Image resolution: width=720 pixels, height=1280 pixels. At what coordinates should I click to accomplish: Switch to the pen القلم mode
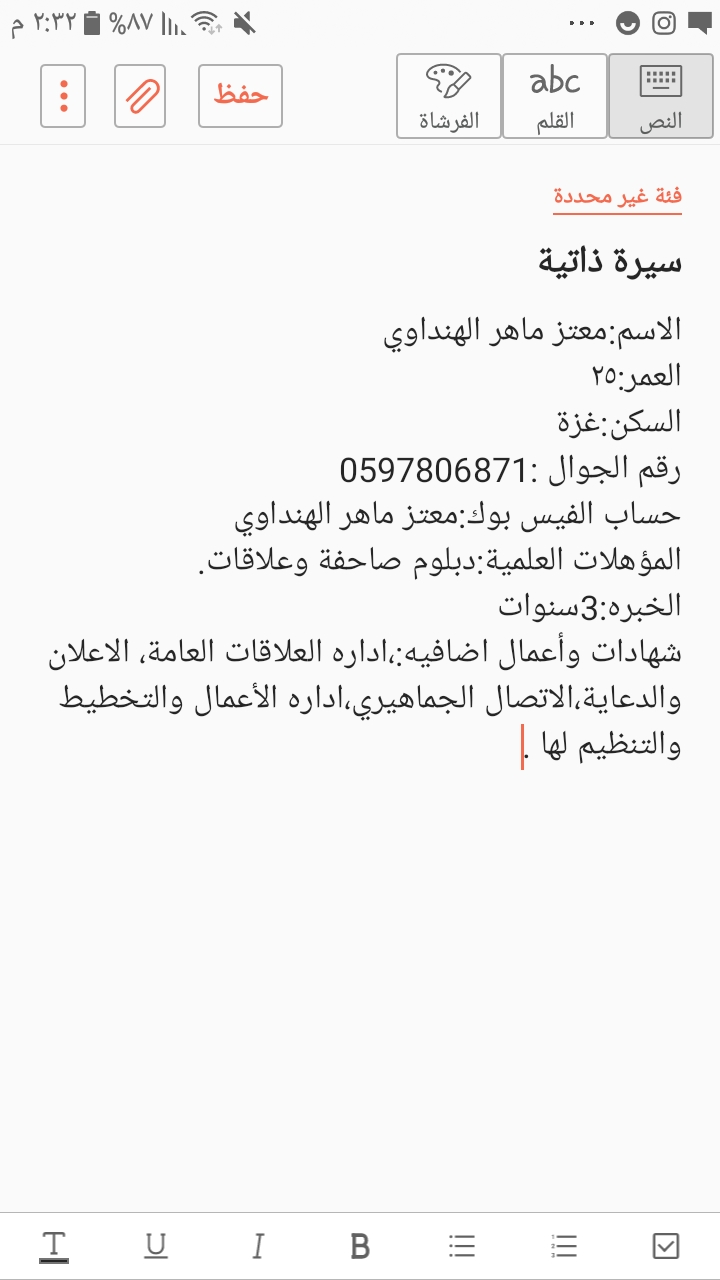click(554, 96)
